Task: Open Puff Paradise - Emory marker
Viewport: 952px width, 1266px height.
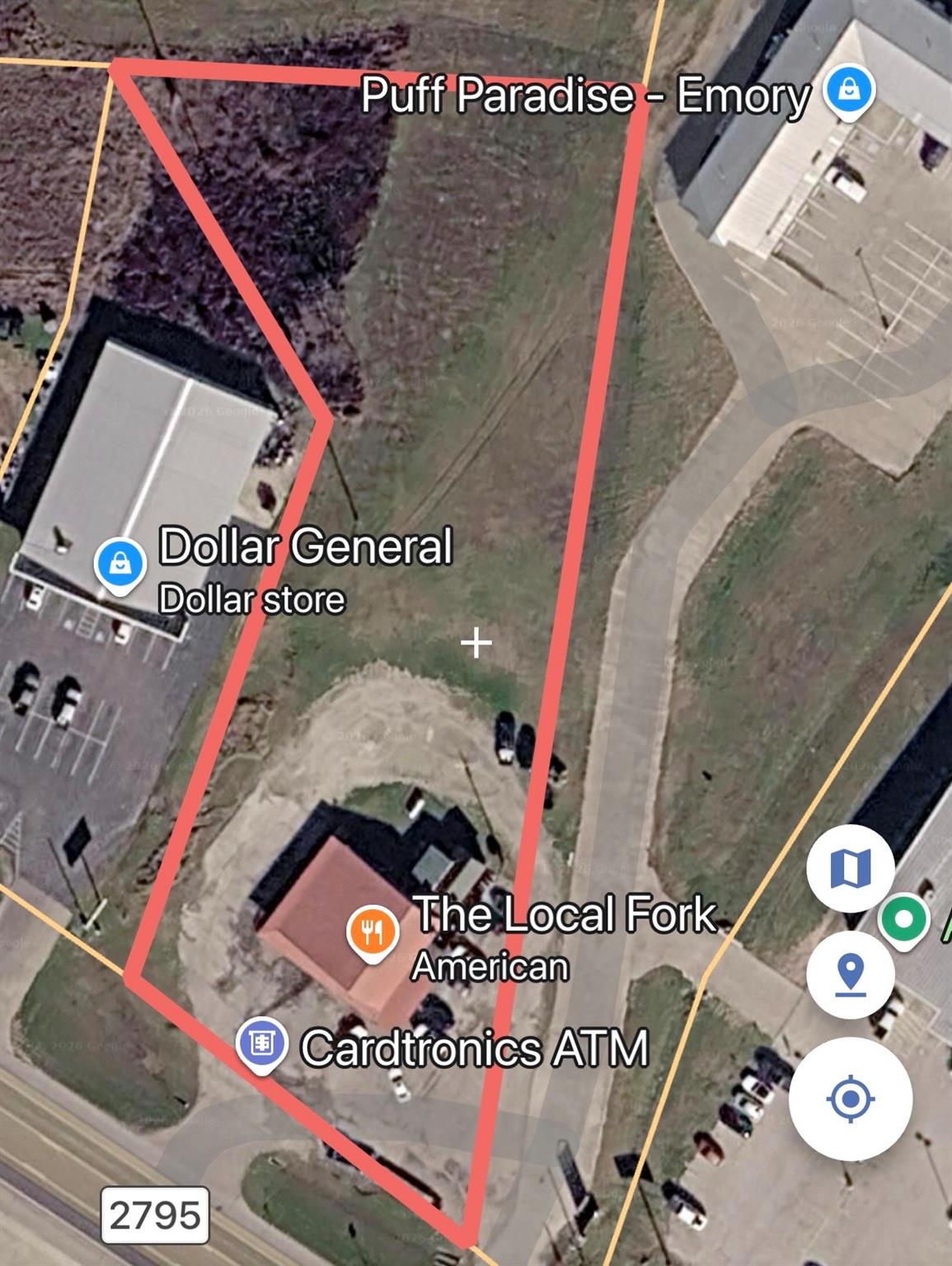Action: point(849,90)
